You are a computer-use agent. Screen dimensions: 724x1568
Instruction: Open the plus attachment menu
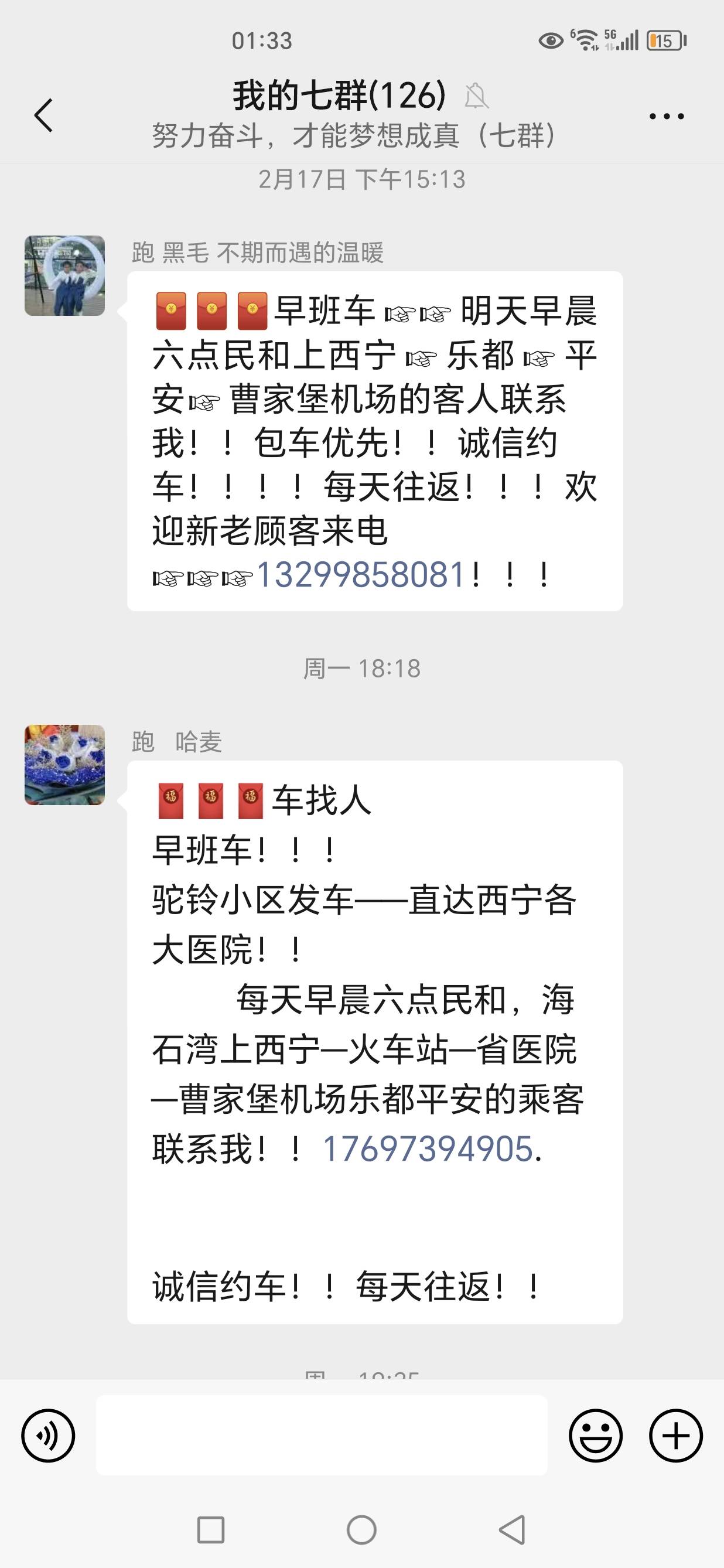(x=676, y=1436)
